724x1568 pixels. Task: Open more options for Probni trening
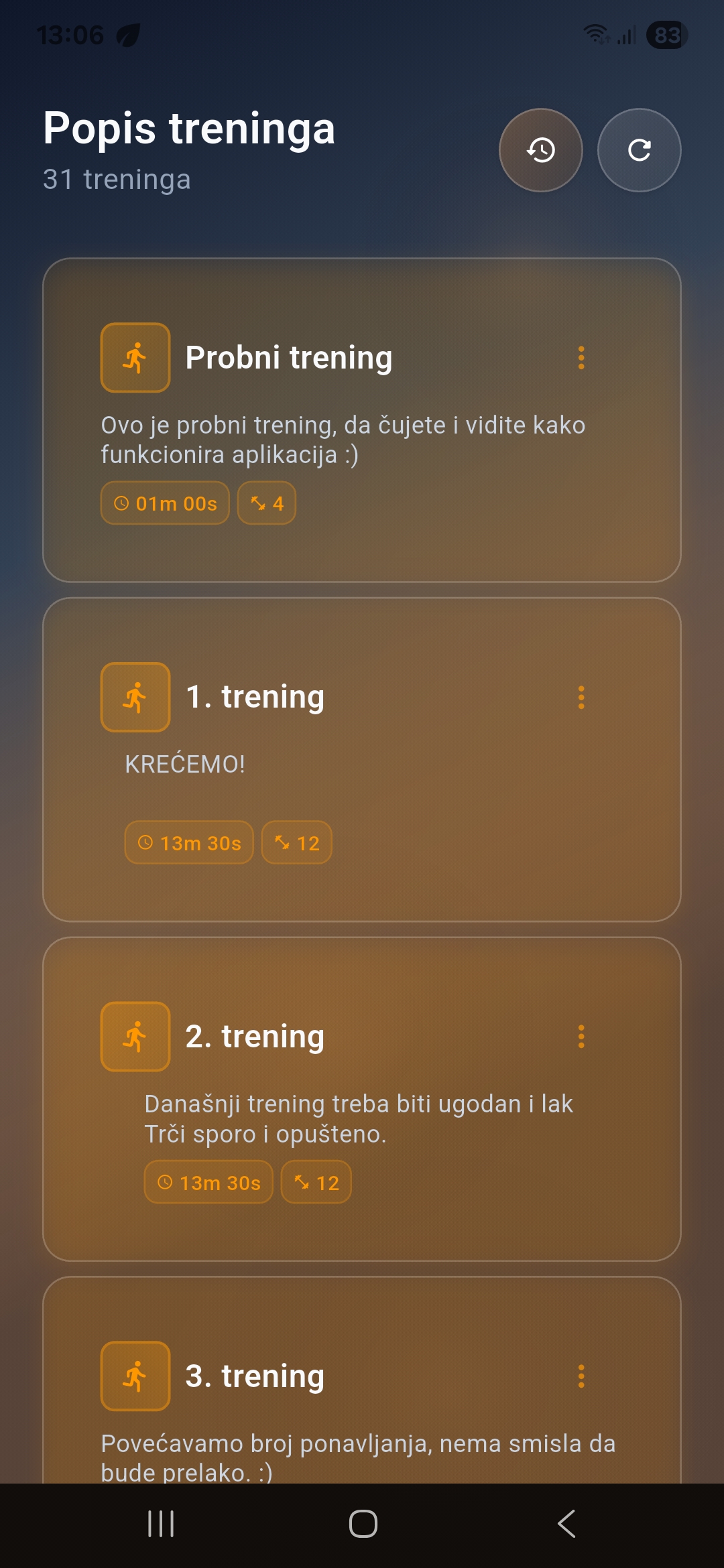581,358
